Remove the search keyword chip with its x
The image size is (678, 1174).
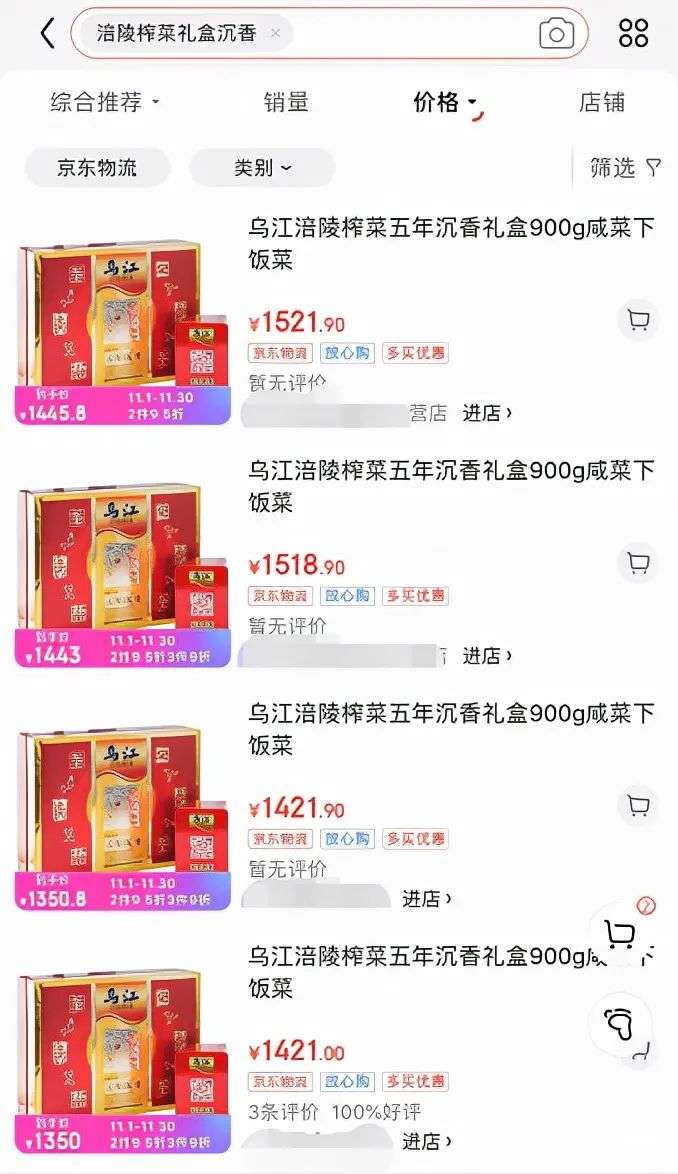(275, 33)
